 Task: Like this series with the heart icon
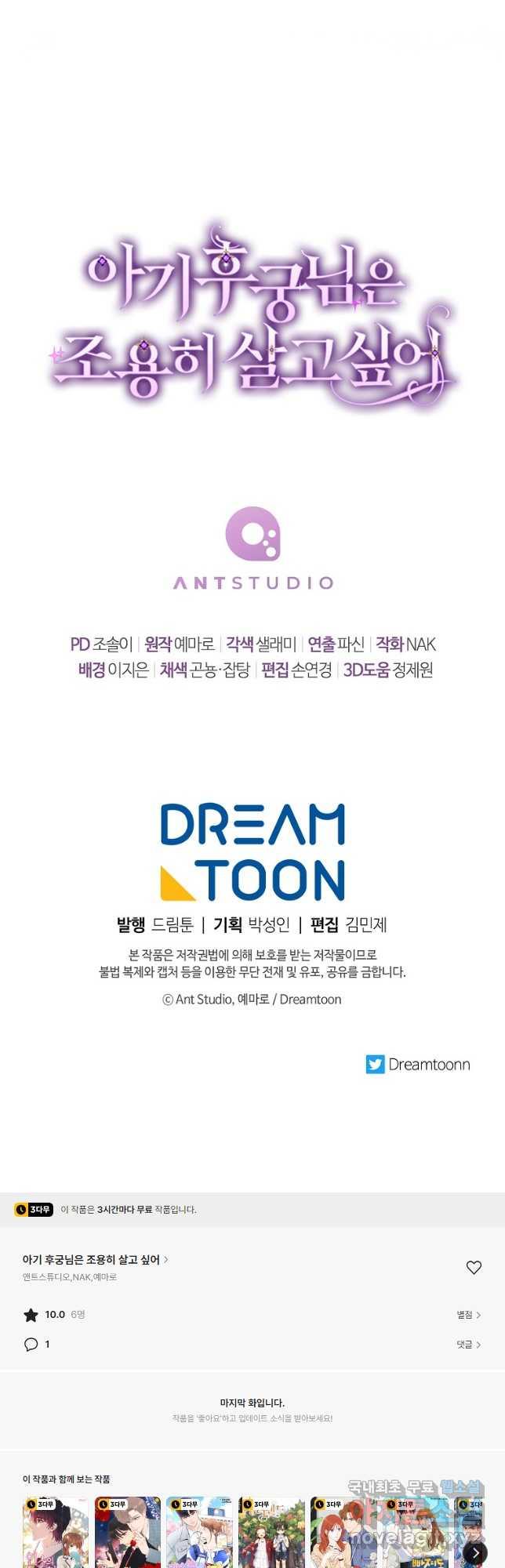click(x=474, y=1267)
